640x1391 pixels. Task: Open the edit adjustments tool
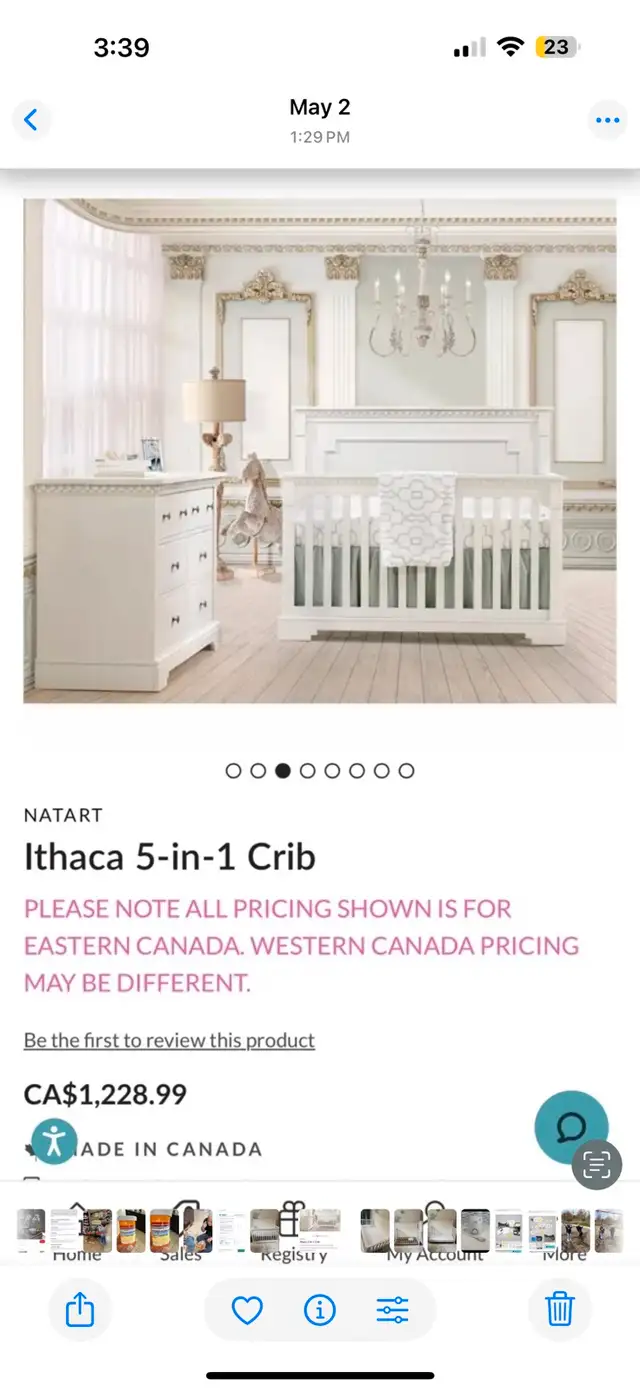pyautogui.click(x=392, y=1309)
